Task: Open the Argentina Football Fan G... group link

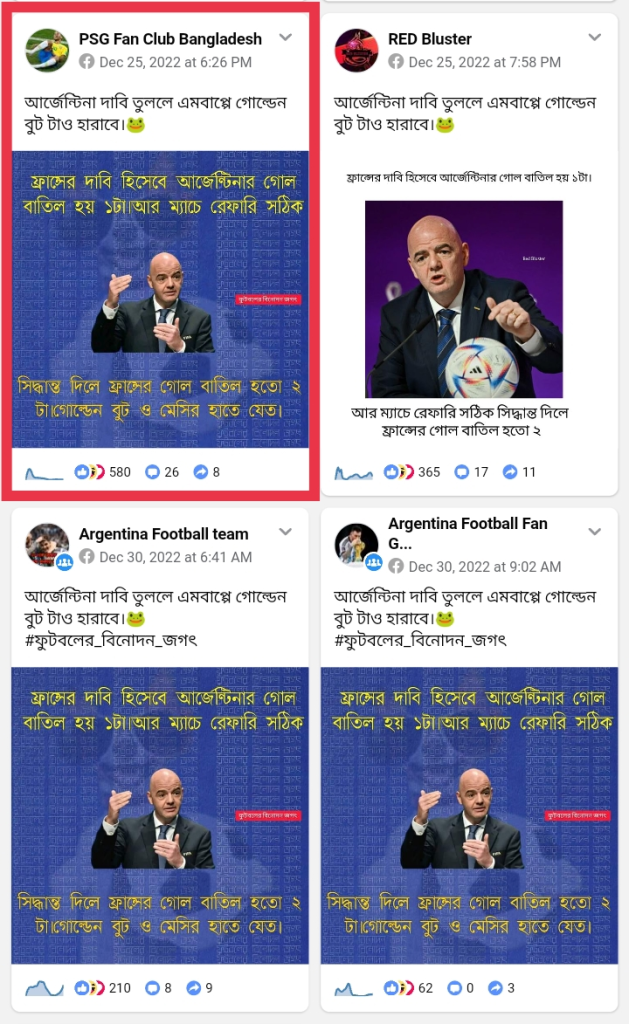Action: tap(467, 533)
